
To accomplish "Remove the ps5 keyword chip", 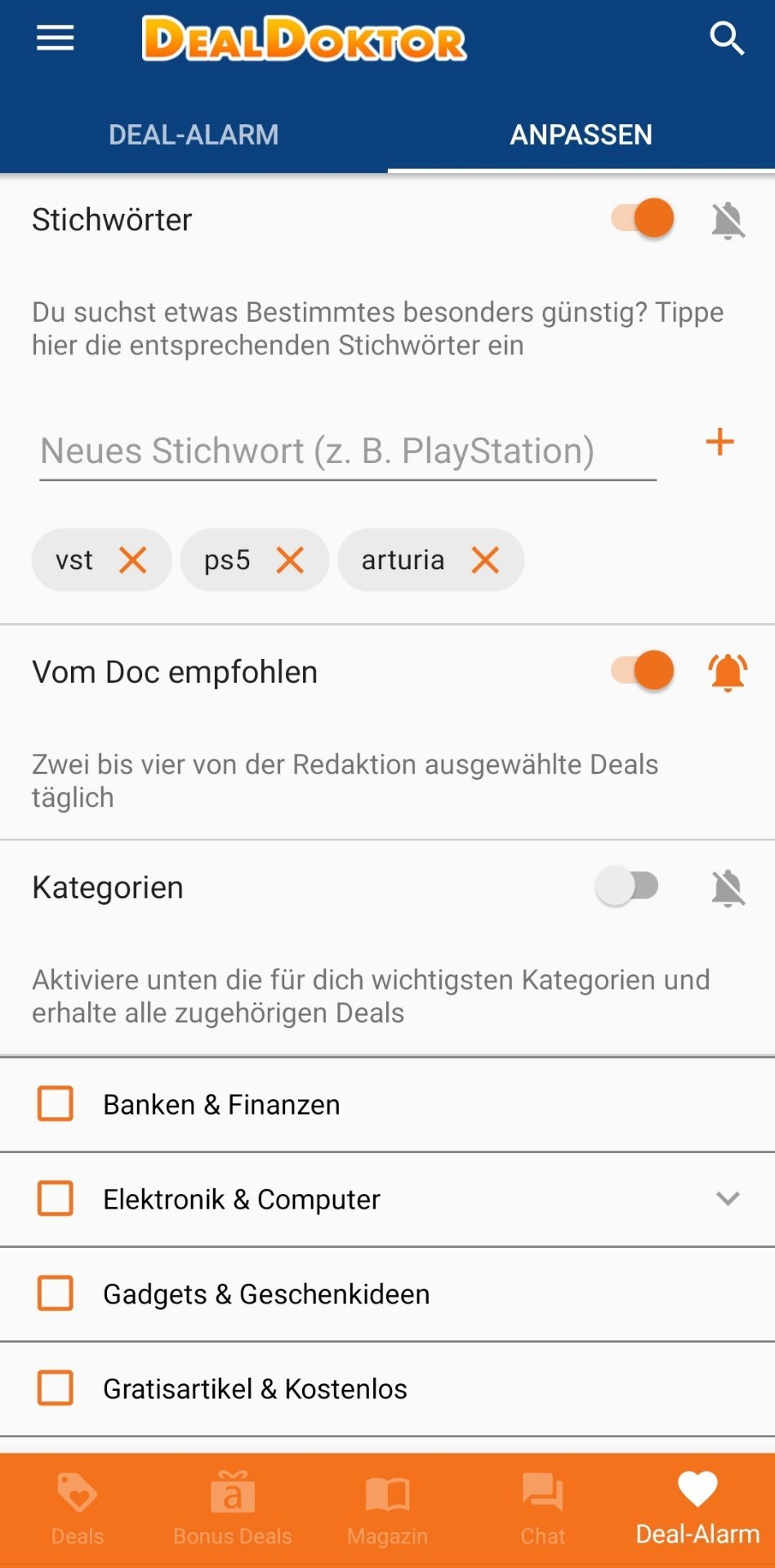I will (290, 560).
